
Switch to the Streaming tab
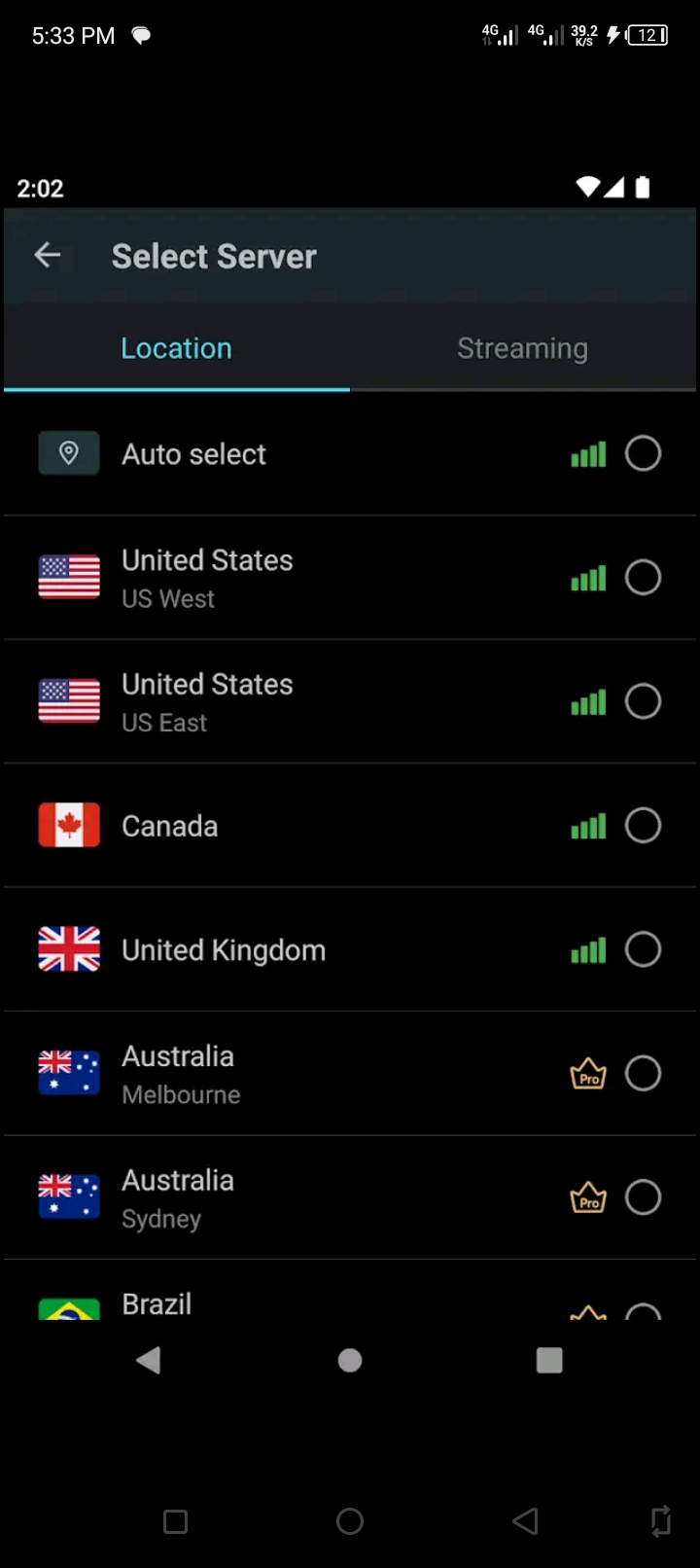(522, 348)
